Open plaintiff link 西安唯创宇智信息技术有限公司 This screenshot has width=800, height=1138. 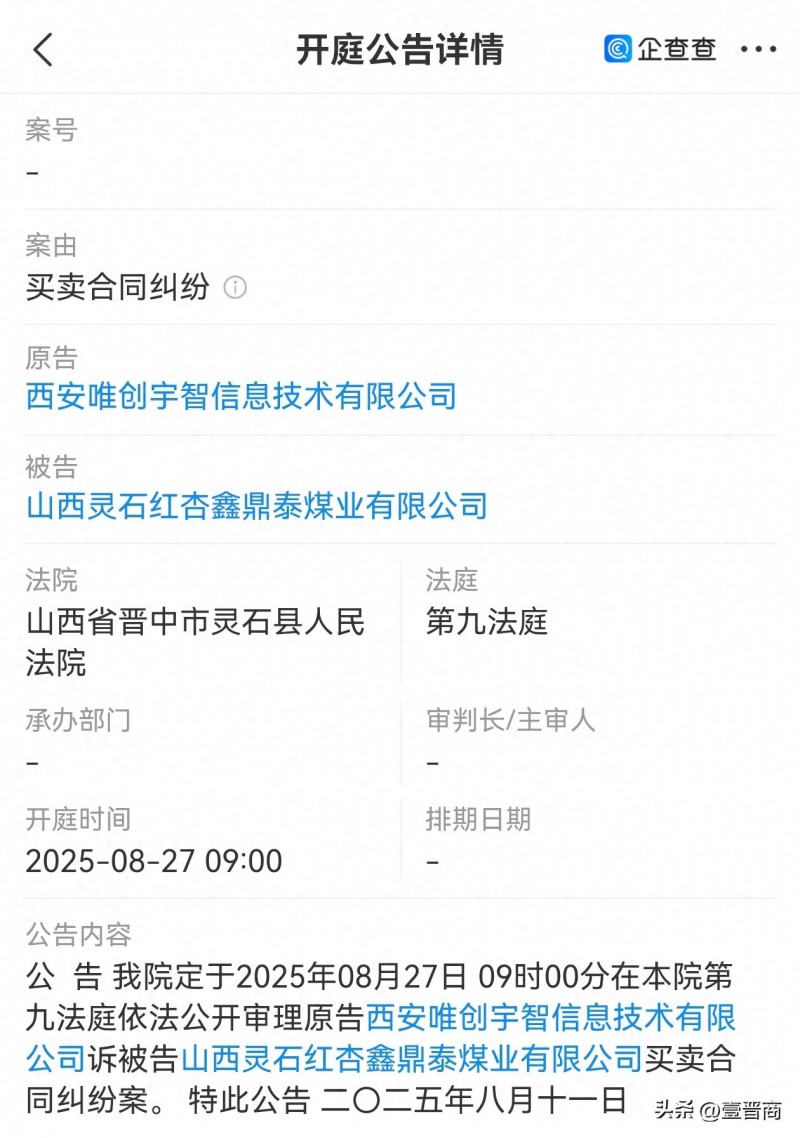[238, 396]
